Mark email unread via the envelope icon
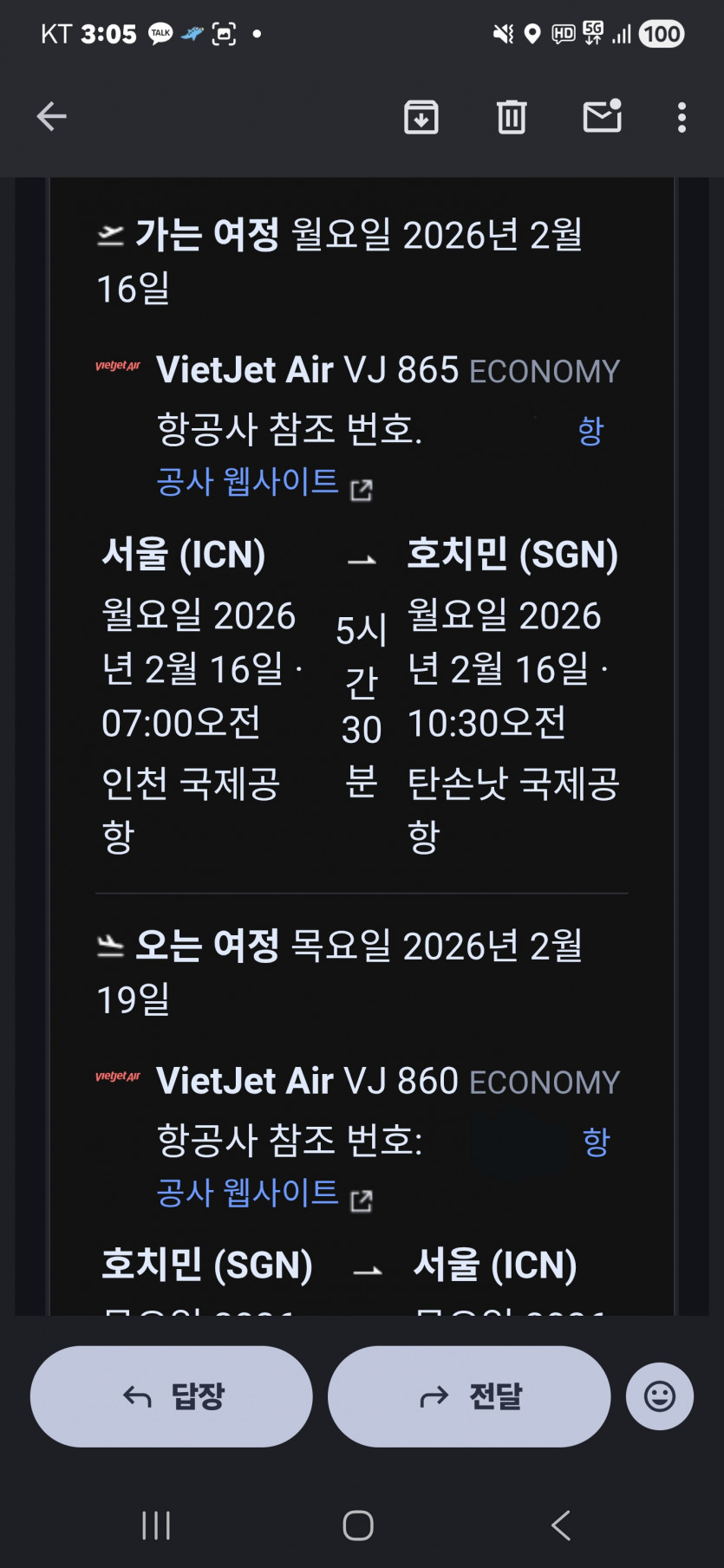The width and height of the screenshot is (724, 1568). 602,115
